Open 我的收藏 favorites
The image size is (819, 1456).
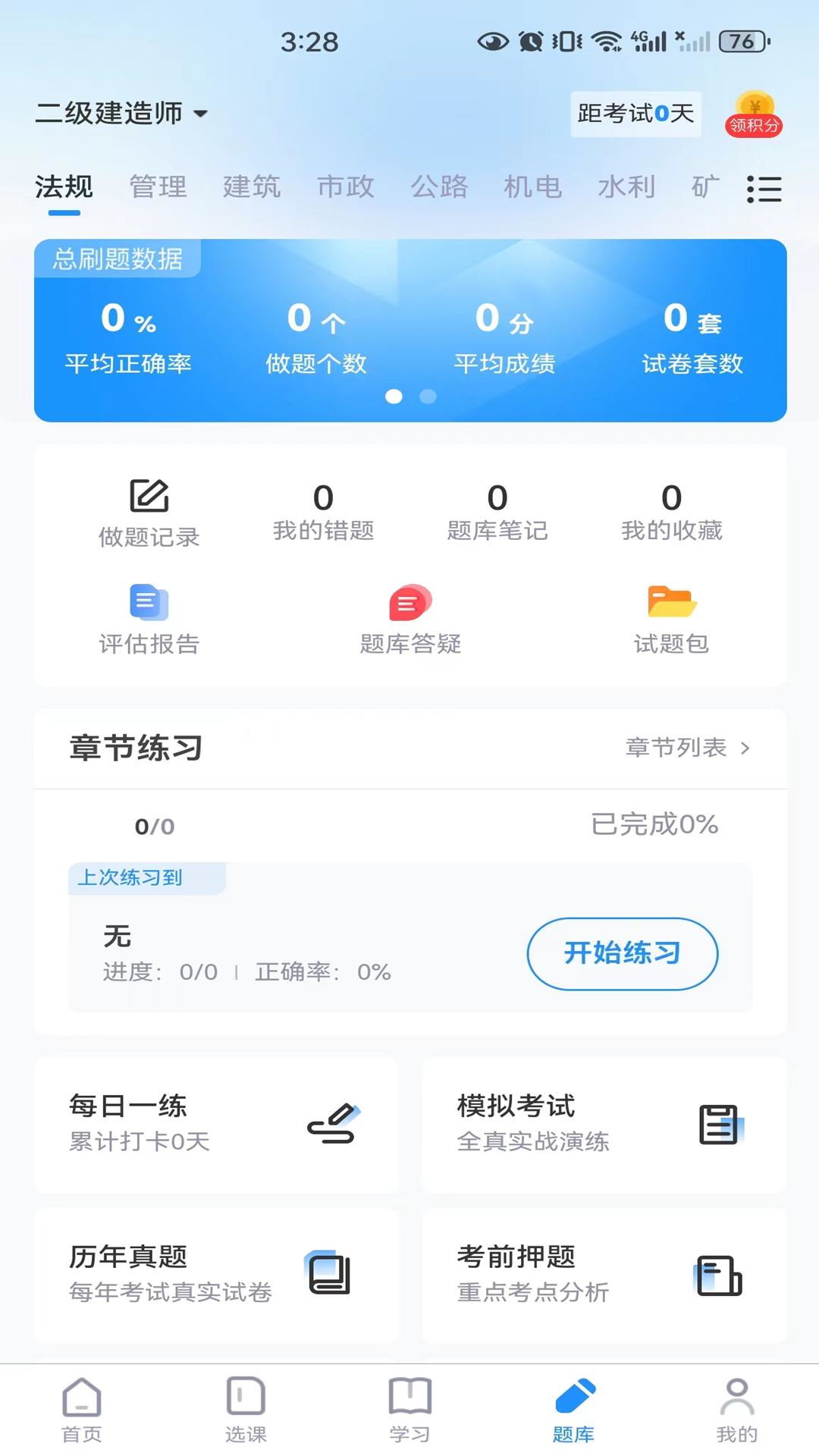(671, 513)
